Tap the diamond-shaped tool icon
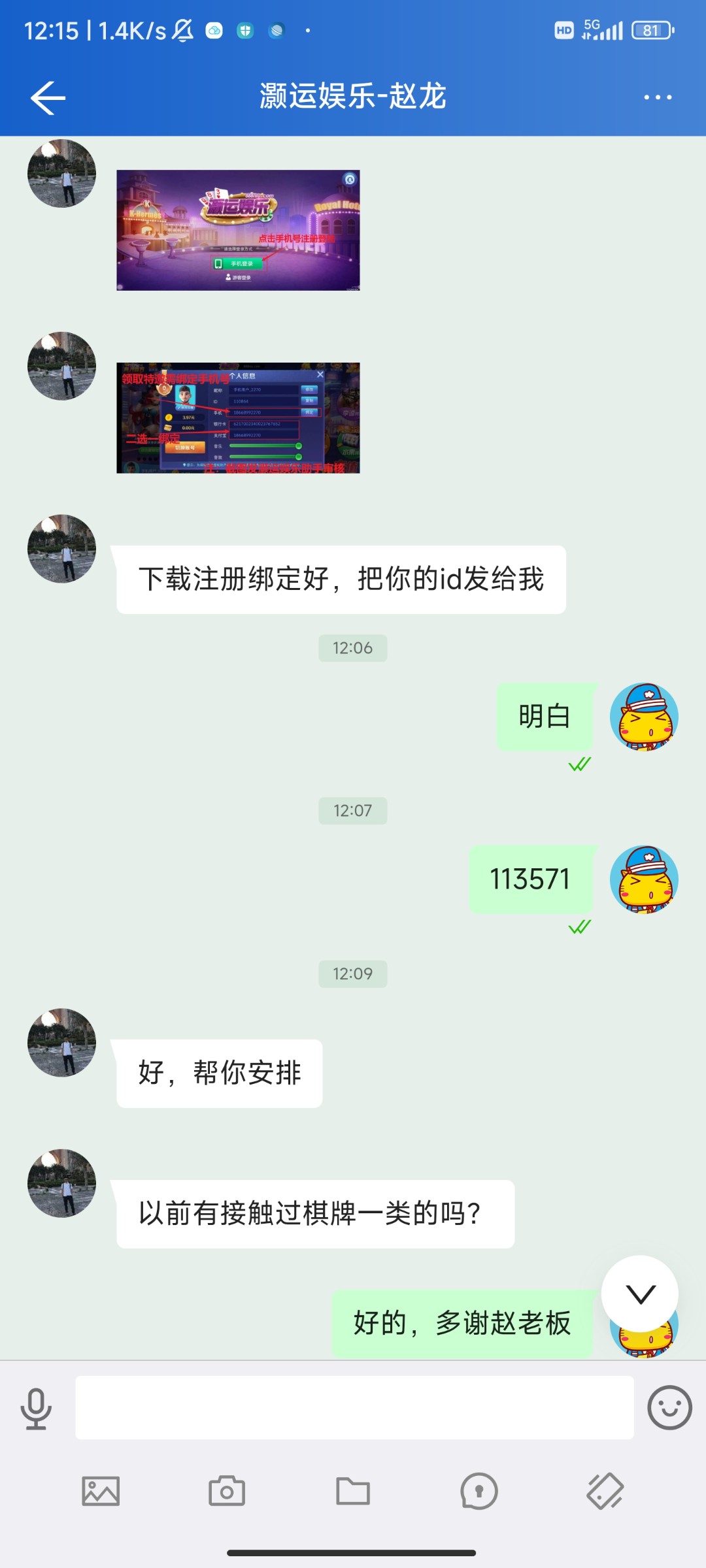Viewport: 706px width, 1568px height. click(x=605, y=1492)
